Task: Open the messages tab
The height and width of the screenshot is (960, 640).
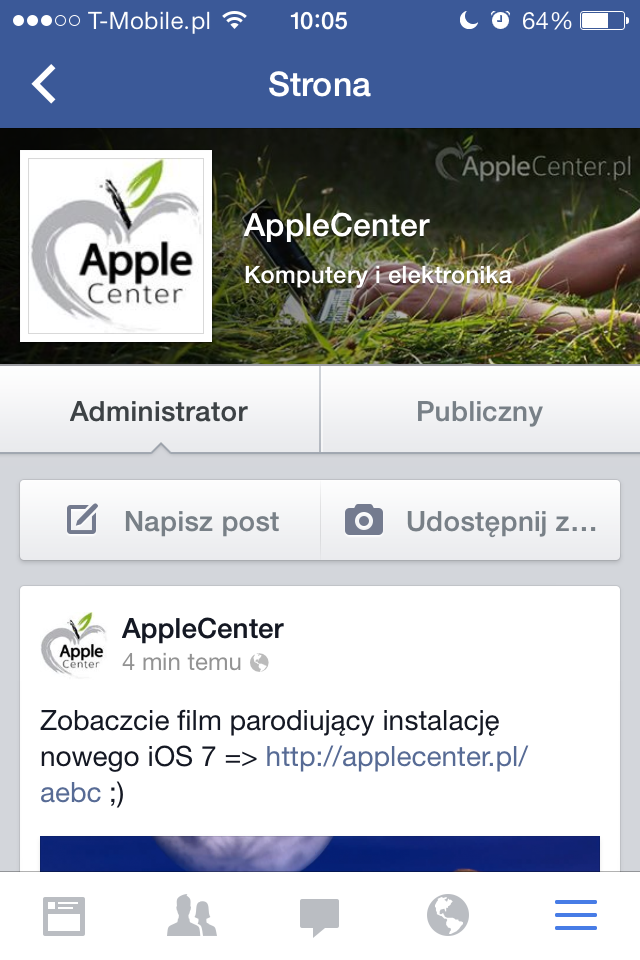Action: [319, 915]
